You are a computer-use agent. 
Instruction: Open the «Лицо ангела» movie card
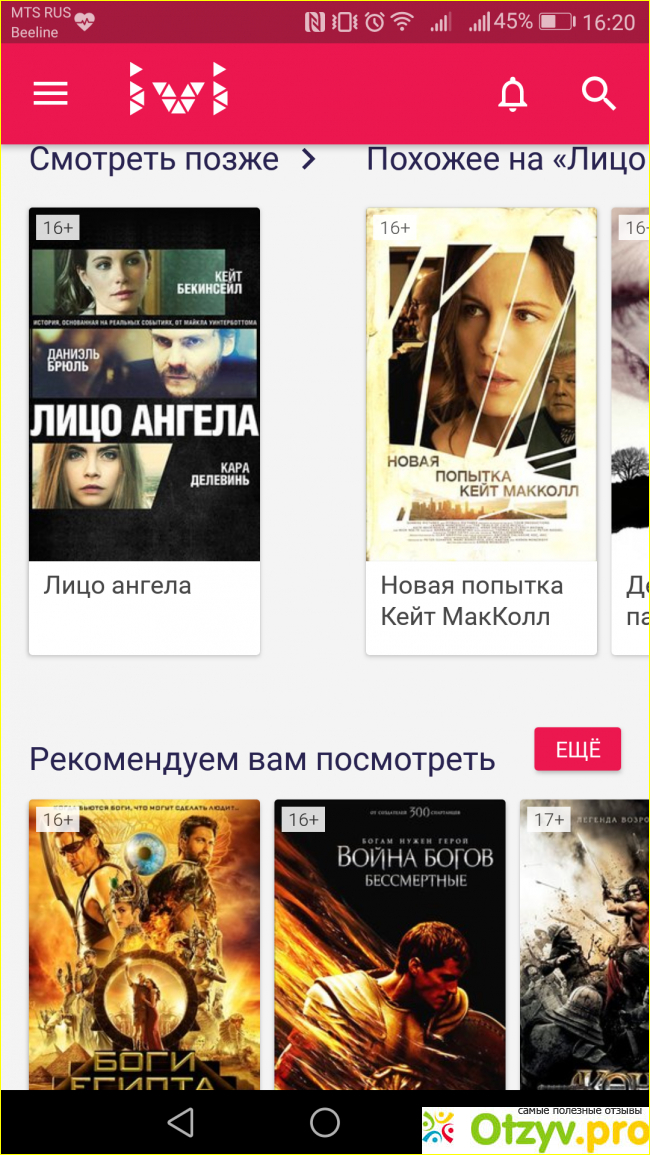(x=144, y=430)
